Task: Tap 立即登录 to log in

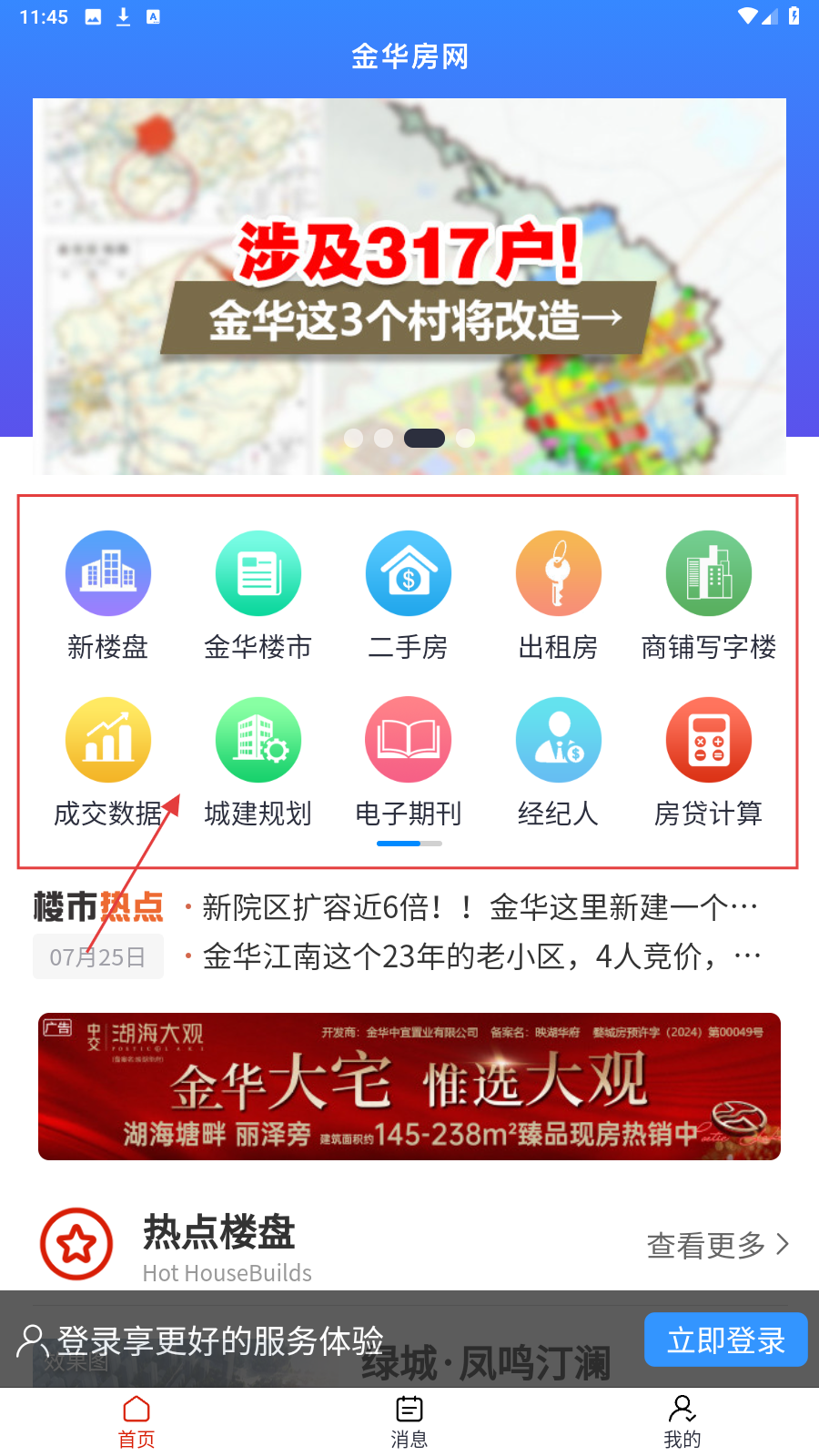Action: [x=725, y=1340]
